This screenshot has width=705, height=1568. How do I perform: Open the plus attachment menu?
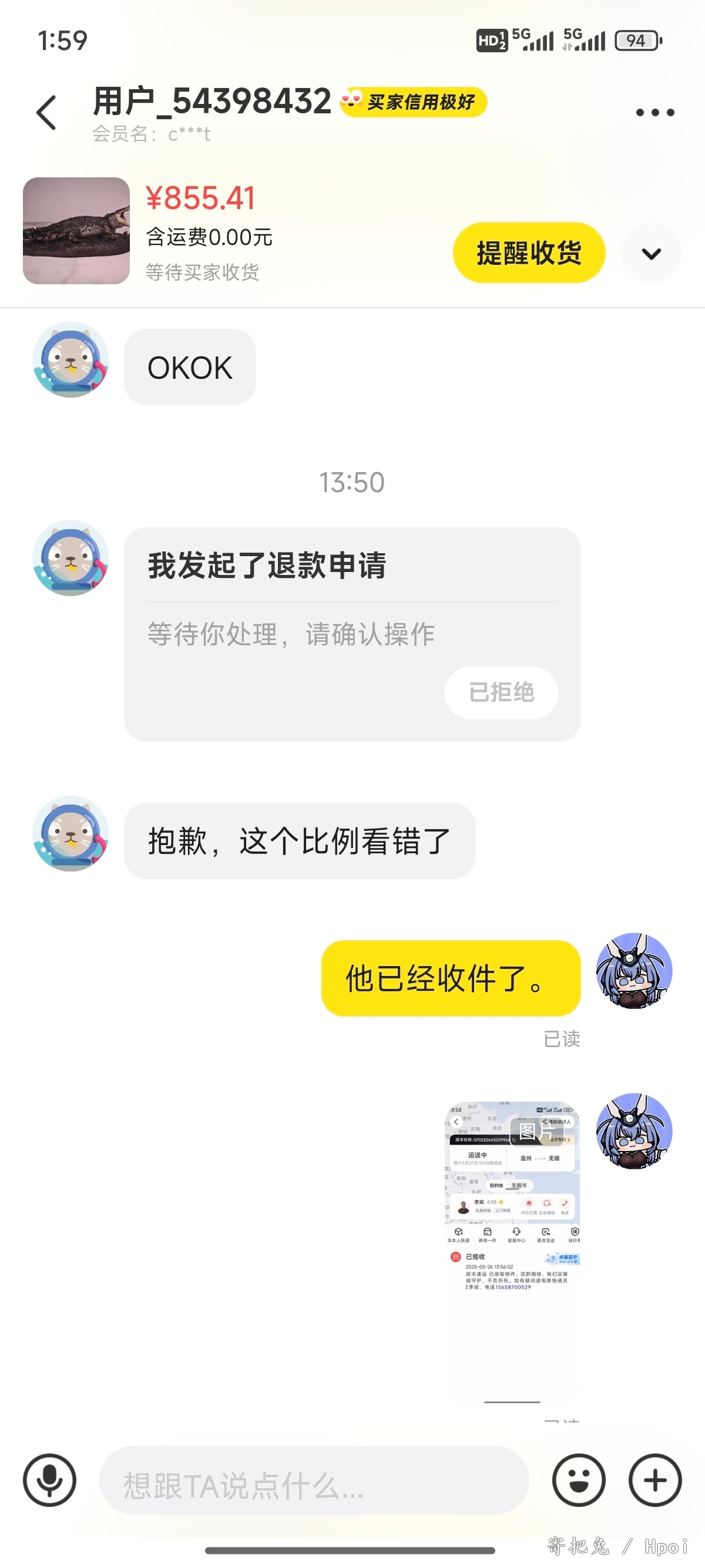tap(654, 1480)
